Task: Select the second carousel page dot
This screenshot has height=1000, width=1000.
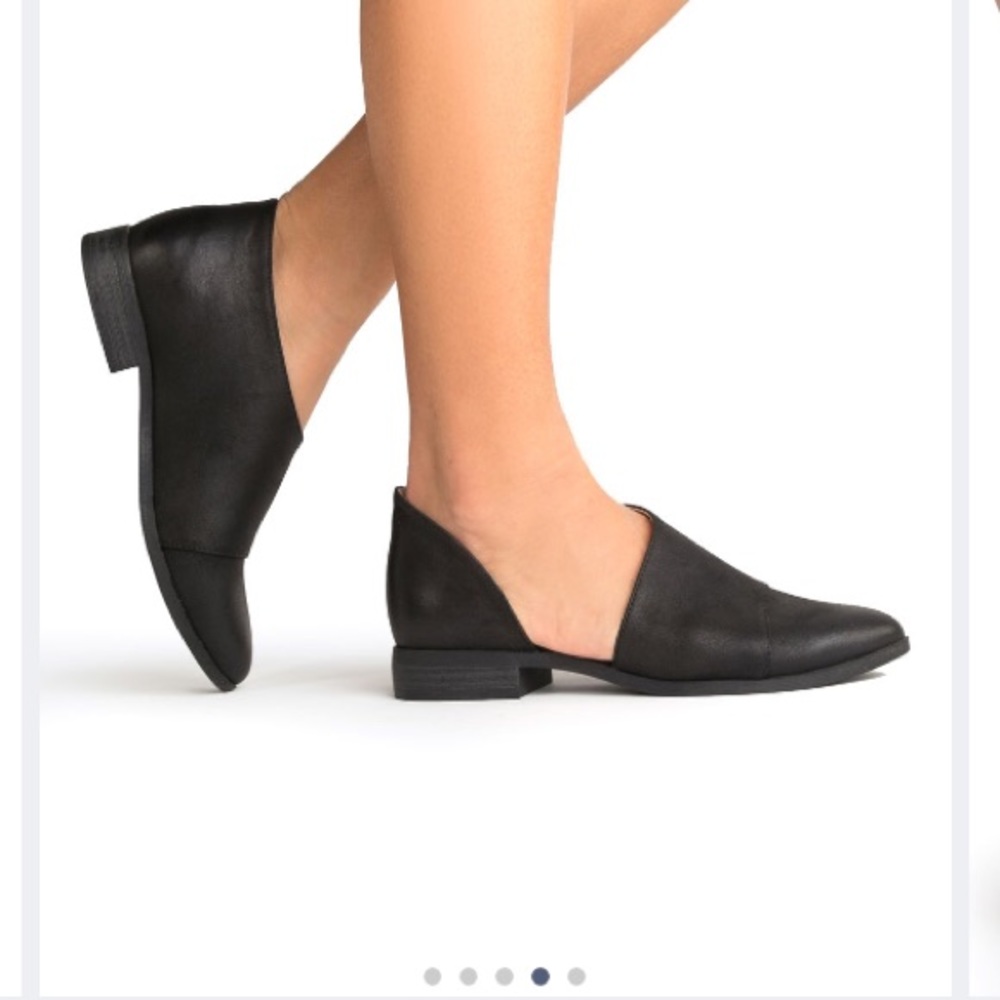Action: [468, 976]
